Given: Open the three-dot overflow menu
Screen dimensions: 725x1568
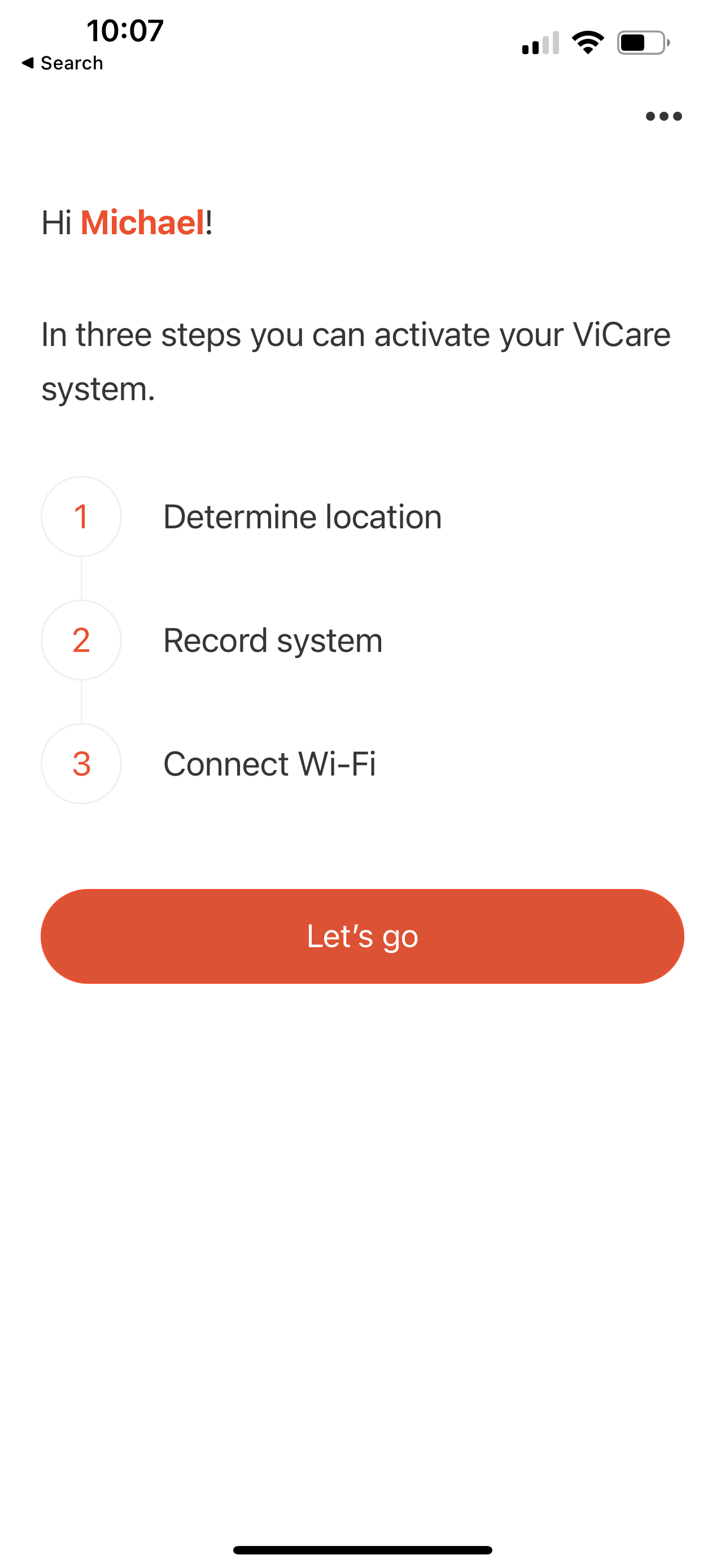Looking at the screenshot, I should pyautogui.click(x=663, y=116).
